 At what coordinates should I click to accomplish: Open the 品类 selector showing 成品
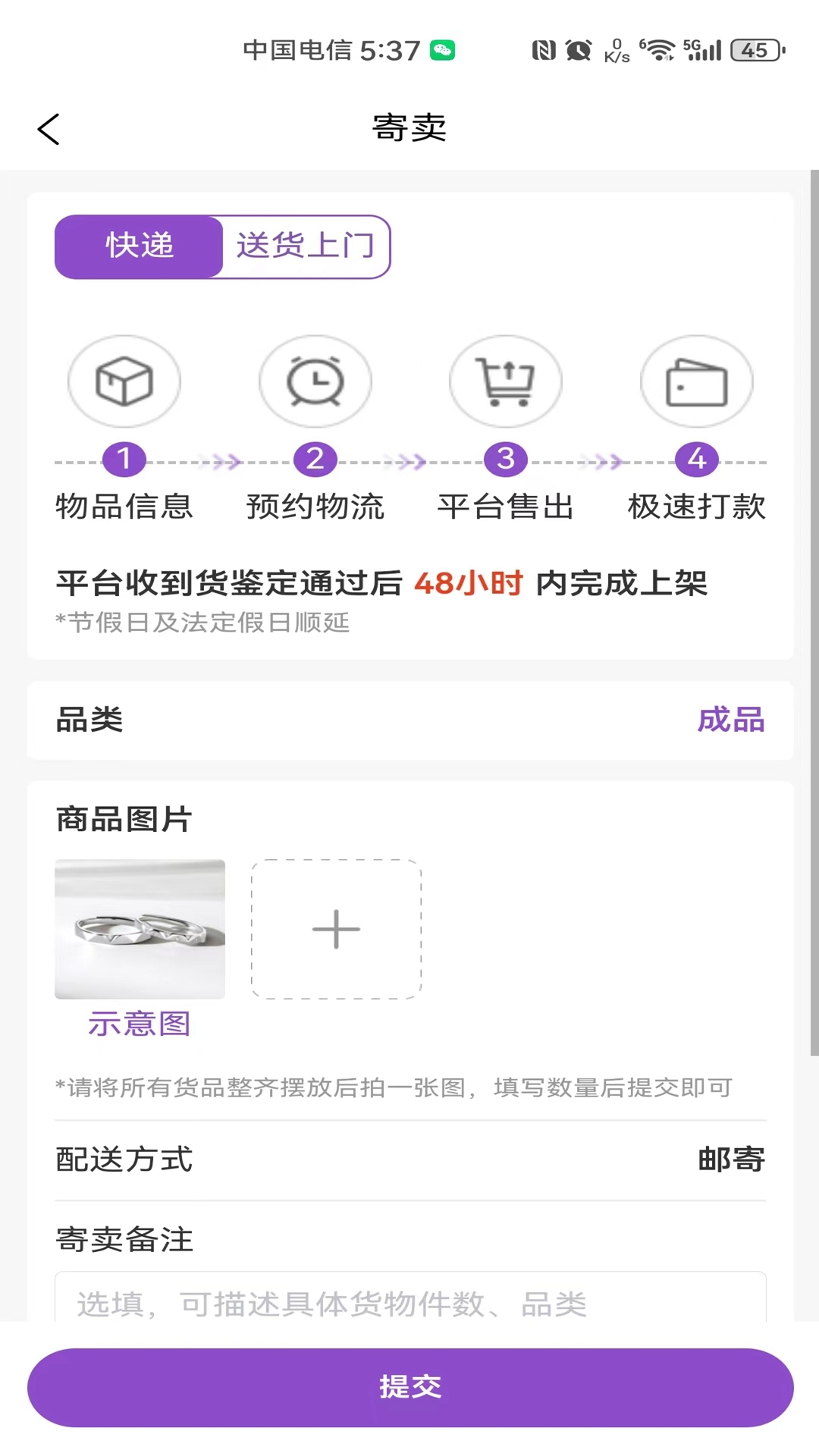point(731,720)
